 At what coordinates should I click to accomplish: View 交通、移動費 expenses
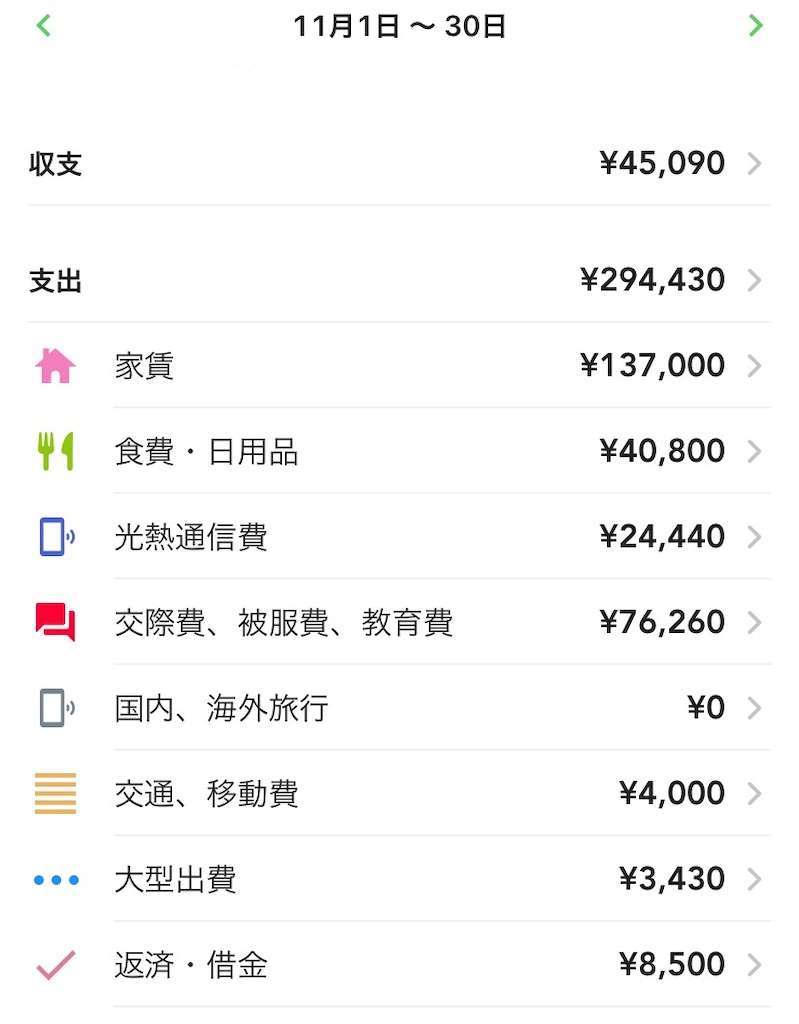click(x=399, y=794)
